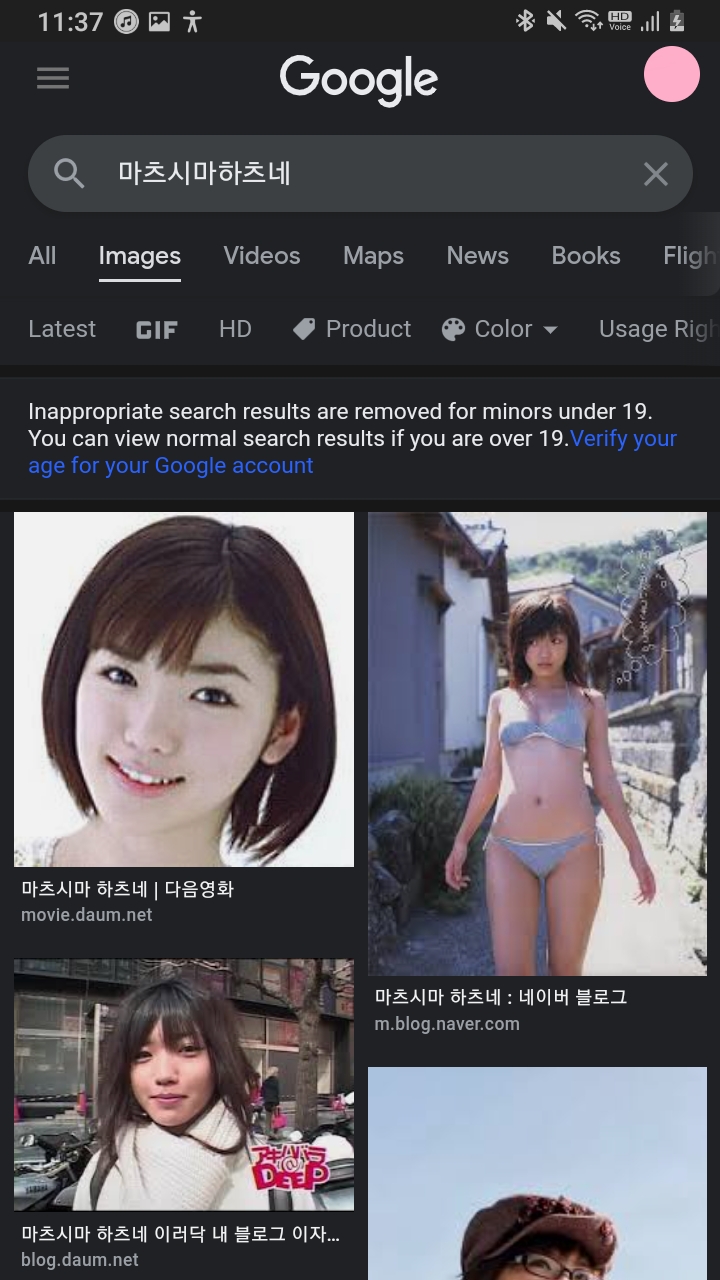Open the account profile avatar
Viewport: 720px width, 1280px height.
coord(671,74)
